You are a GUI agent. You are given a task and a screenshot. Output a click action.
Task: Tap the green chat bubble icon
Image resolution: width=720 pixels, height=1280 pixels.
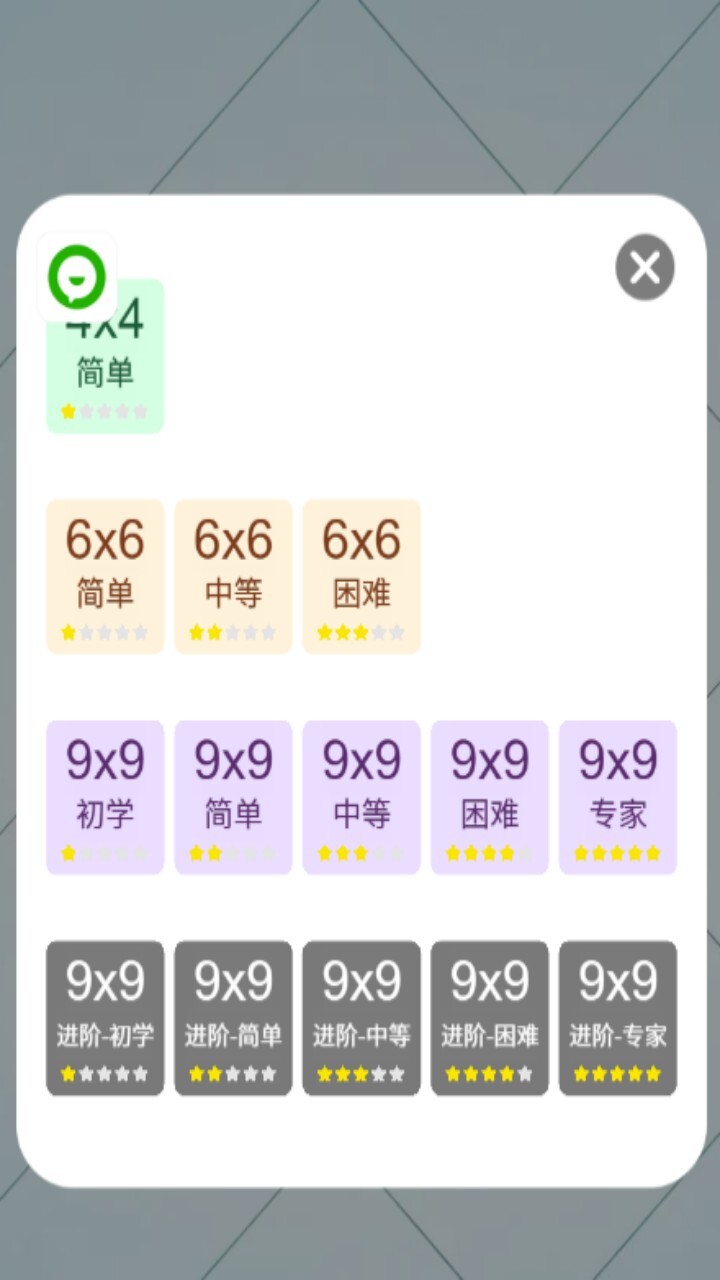[x=77, y=277]
